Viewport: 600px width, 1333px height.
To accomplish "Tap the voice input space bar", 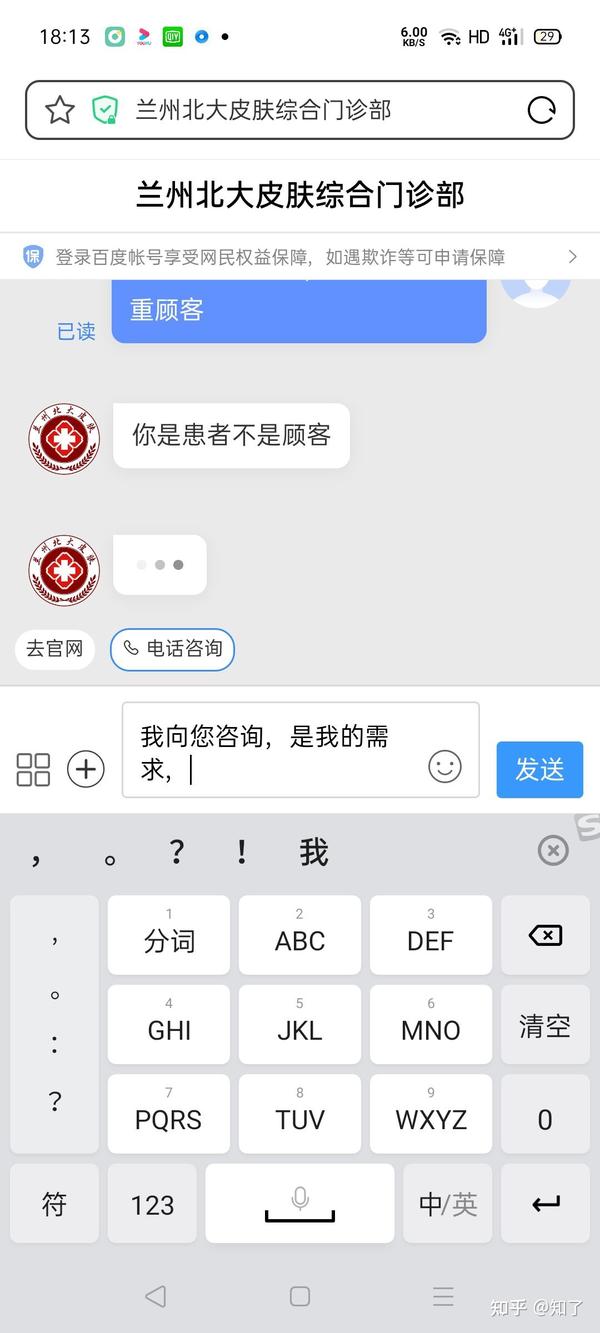I will (x=299, y=1204).
